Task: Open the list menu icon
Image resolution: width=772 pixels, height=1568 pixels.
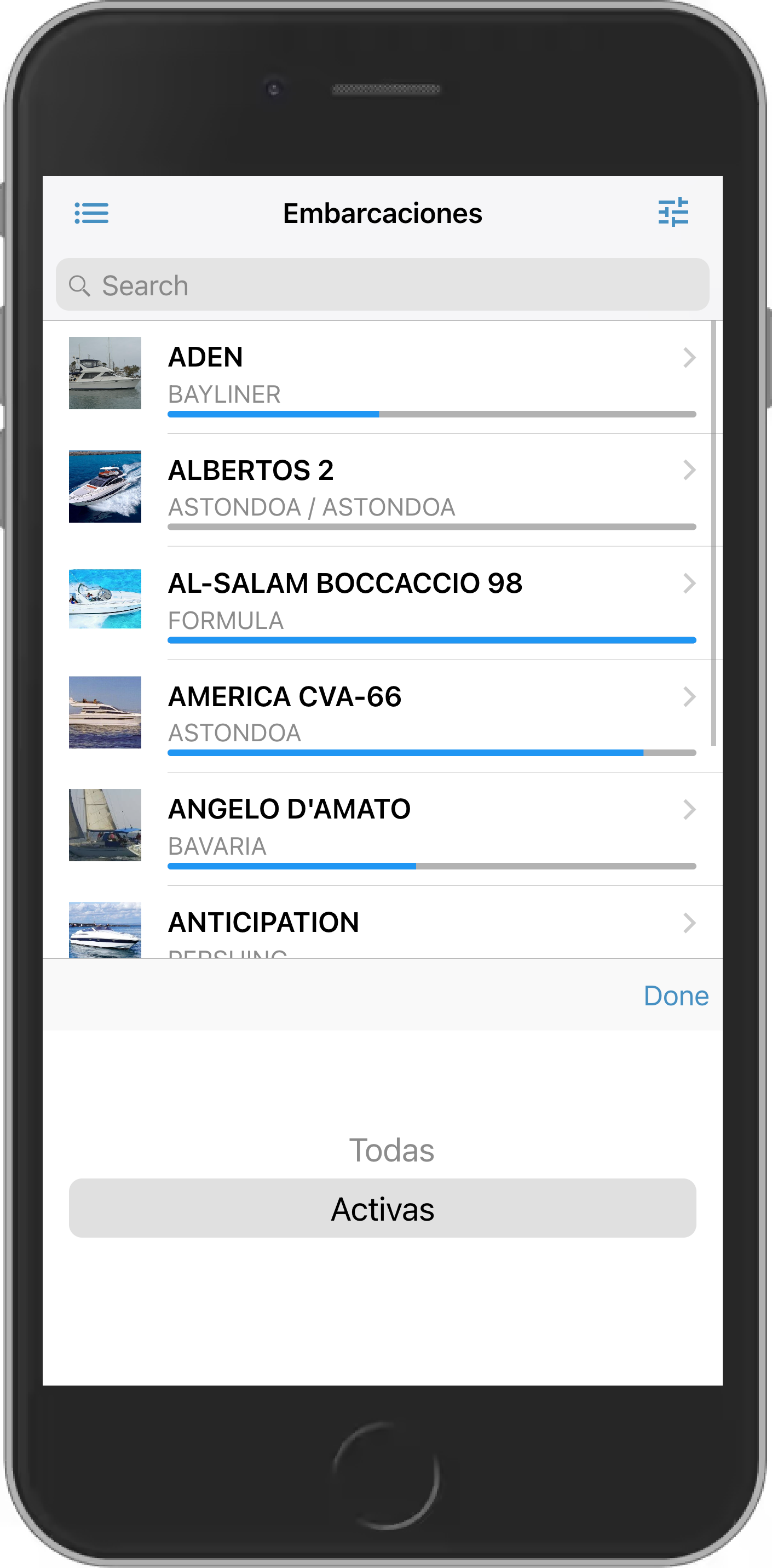Action: coord(91,213)
